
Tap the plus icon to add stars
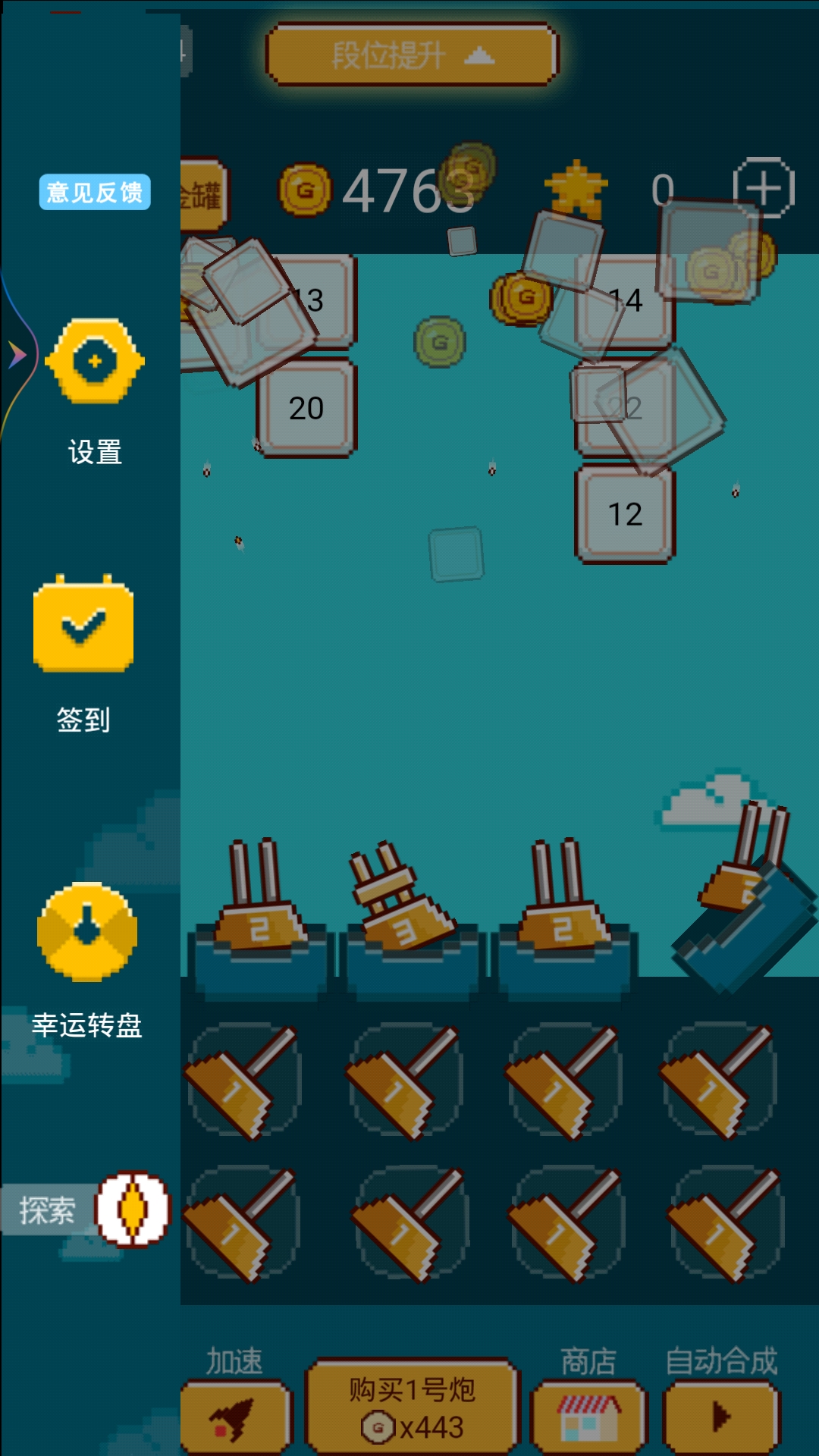pos(764,188)
